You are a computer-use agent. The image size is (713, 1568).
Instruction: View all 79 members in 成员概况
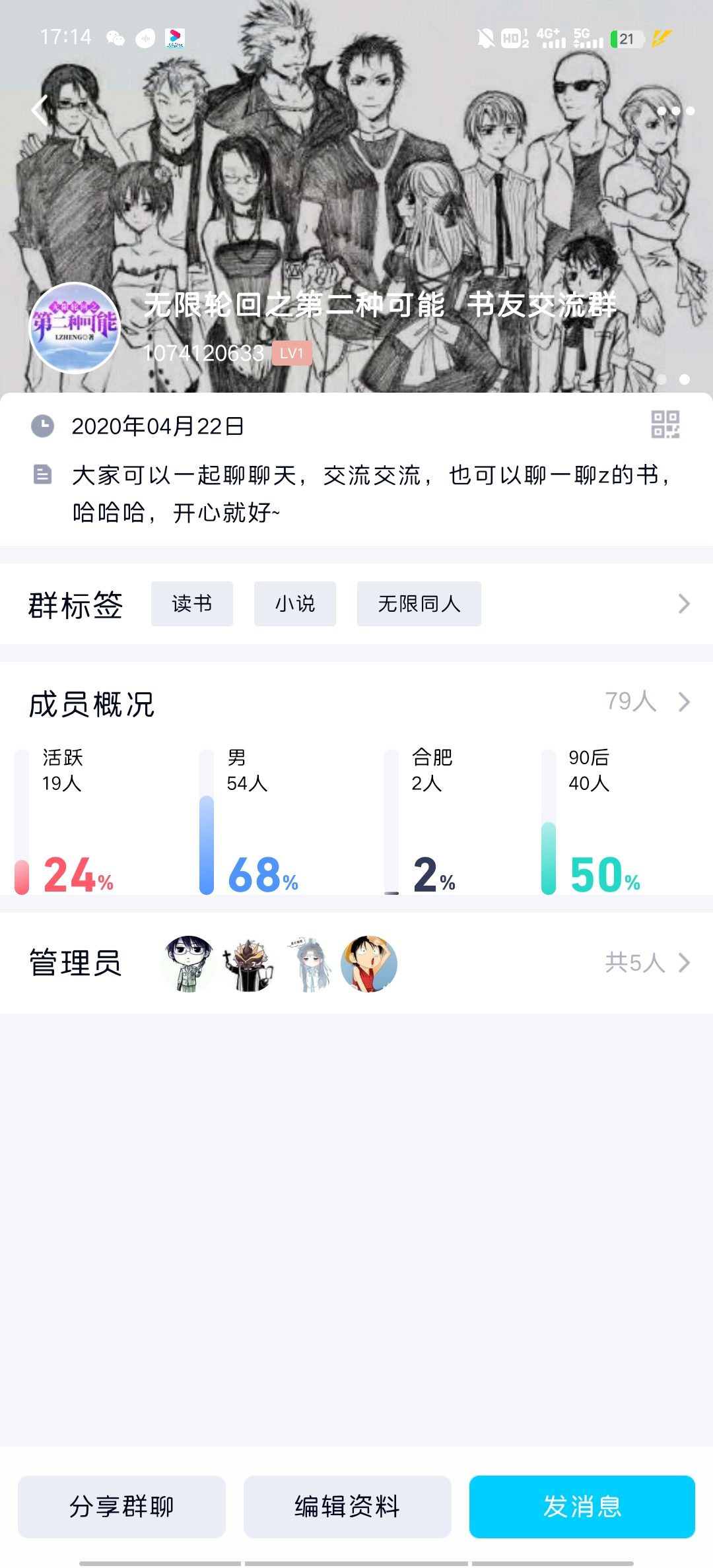click(647, 702)
